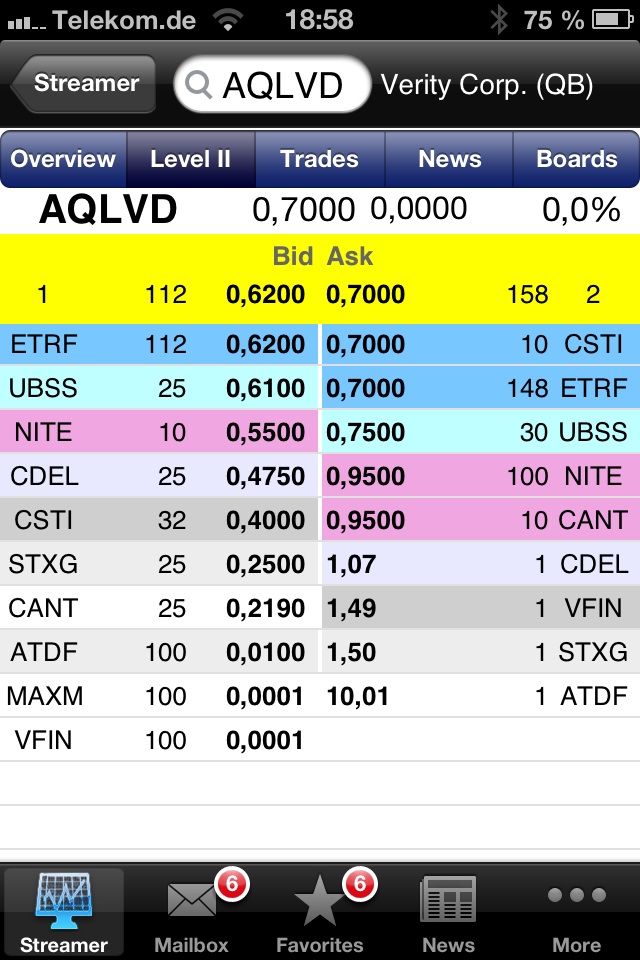Select the Level II tab
640x960 pixels.
point(191,159)
